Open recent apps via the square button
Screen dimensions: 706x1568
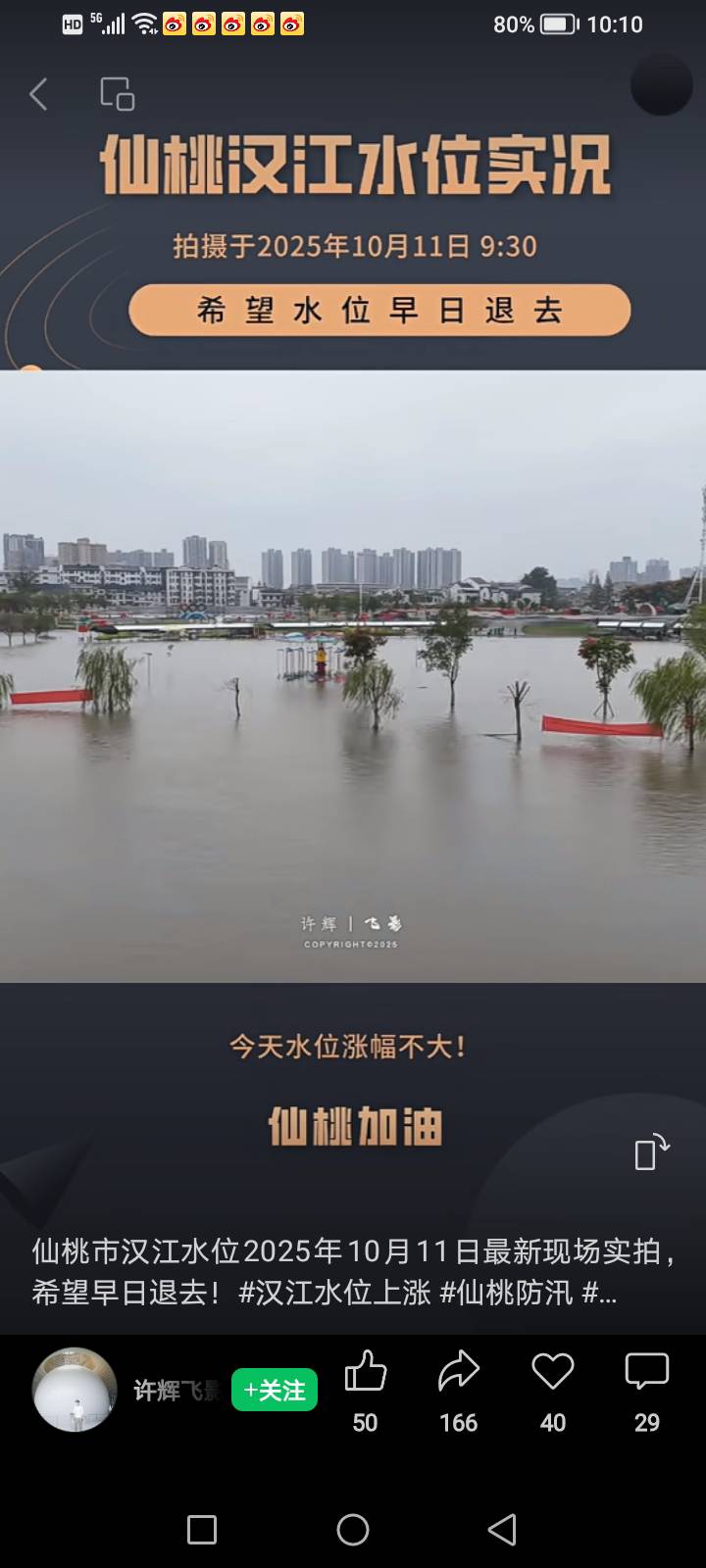202,1530
